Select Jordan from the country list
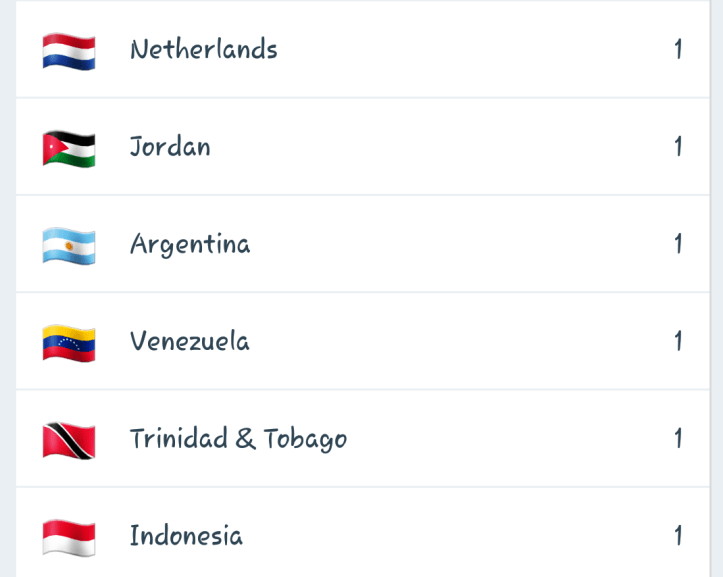The width and height of the screenshot is (723, 577). pos(170,147)
